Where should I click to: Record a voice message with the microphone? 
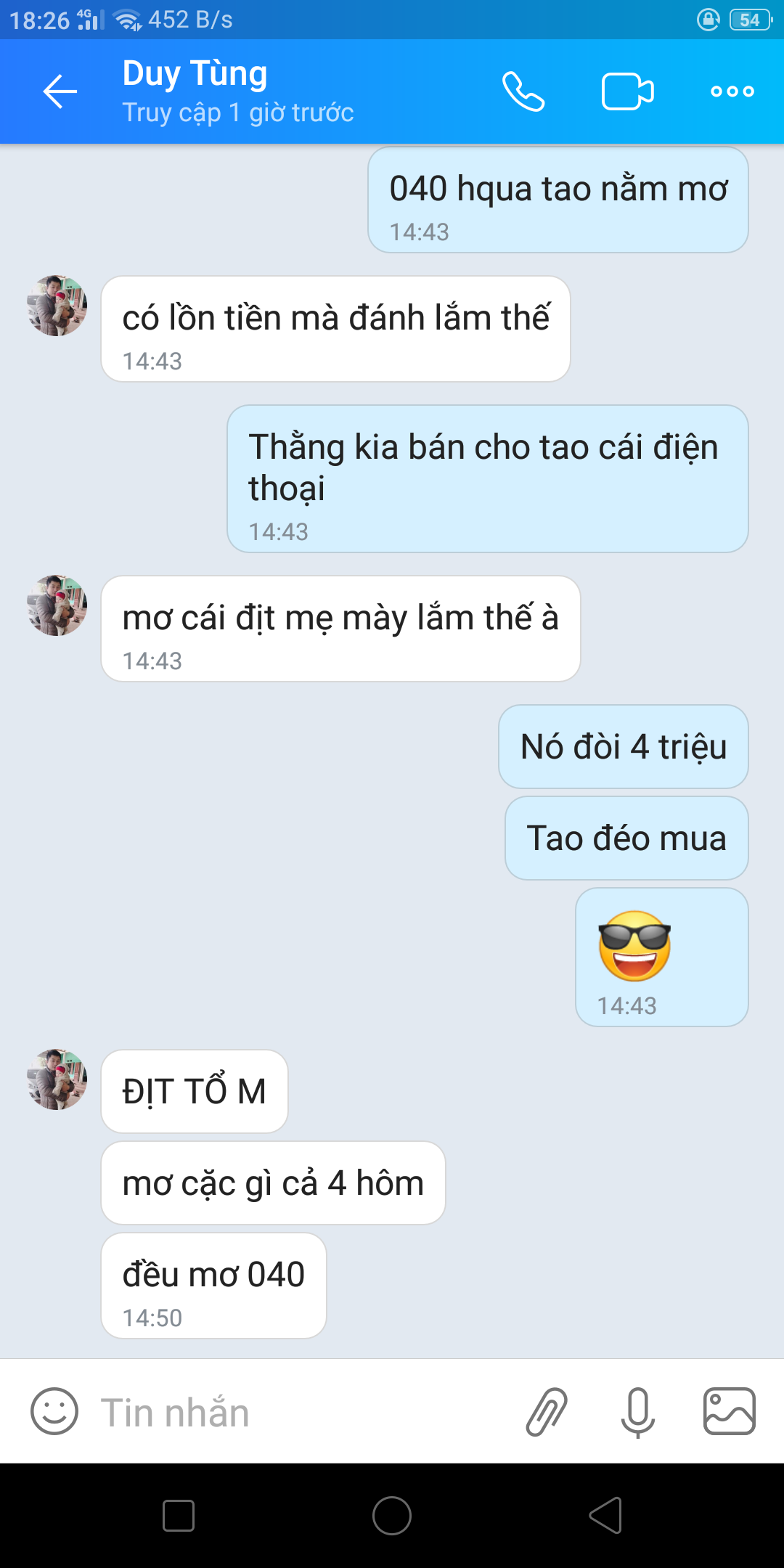[637, 1411]
